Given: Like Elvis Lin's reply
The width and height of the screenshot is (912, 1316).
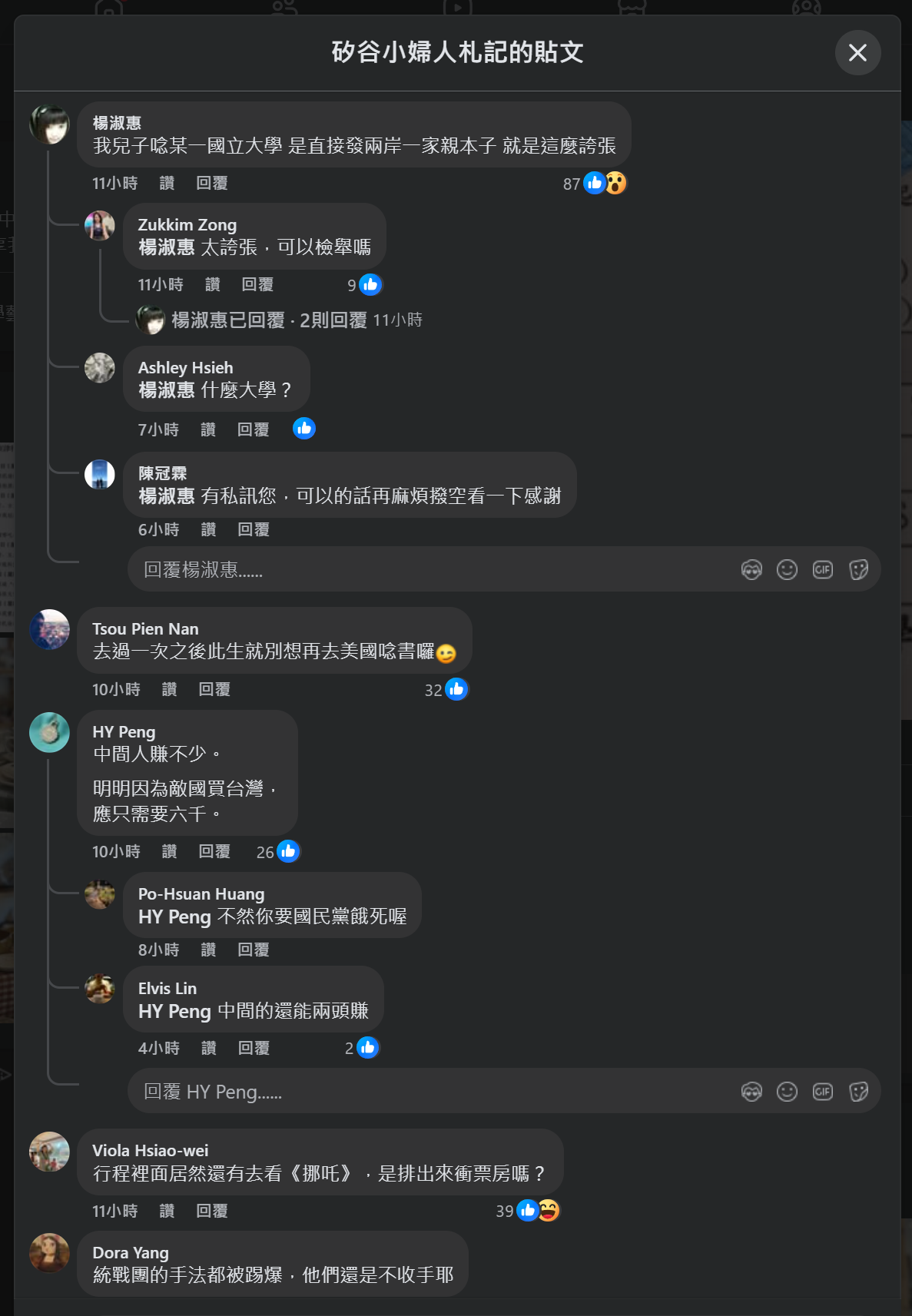Looking at the screenshot, I should (x=208, y=1049).
